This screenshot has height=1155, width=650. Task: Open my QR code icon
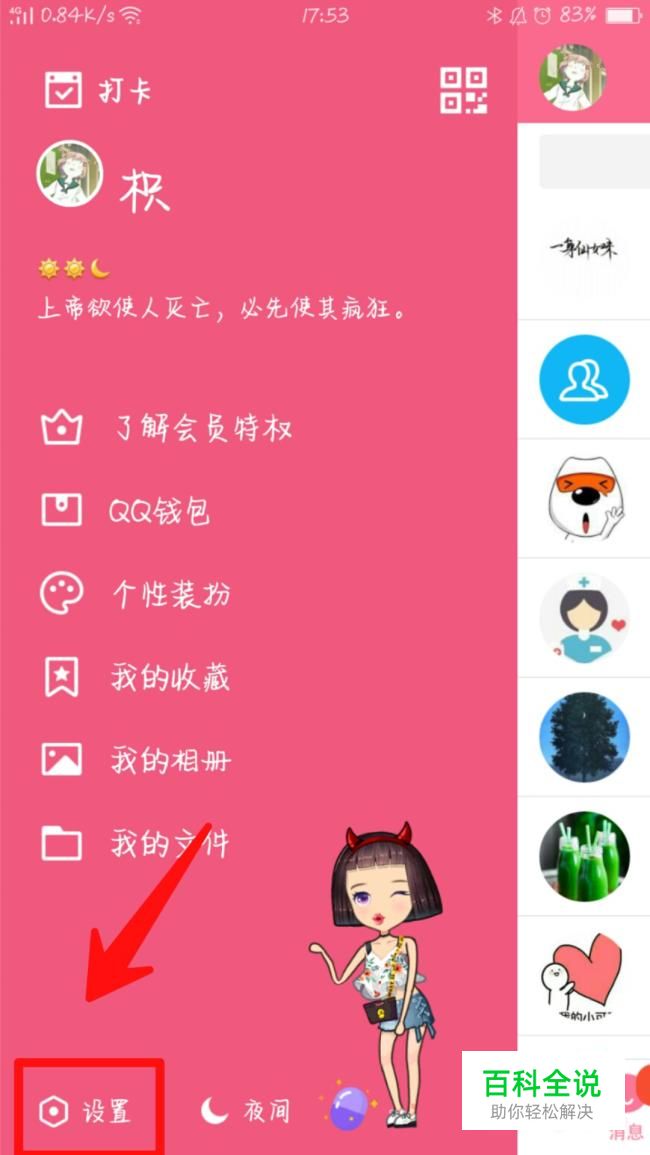(x=464, y=91)
